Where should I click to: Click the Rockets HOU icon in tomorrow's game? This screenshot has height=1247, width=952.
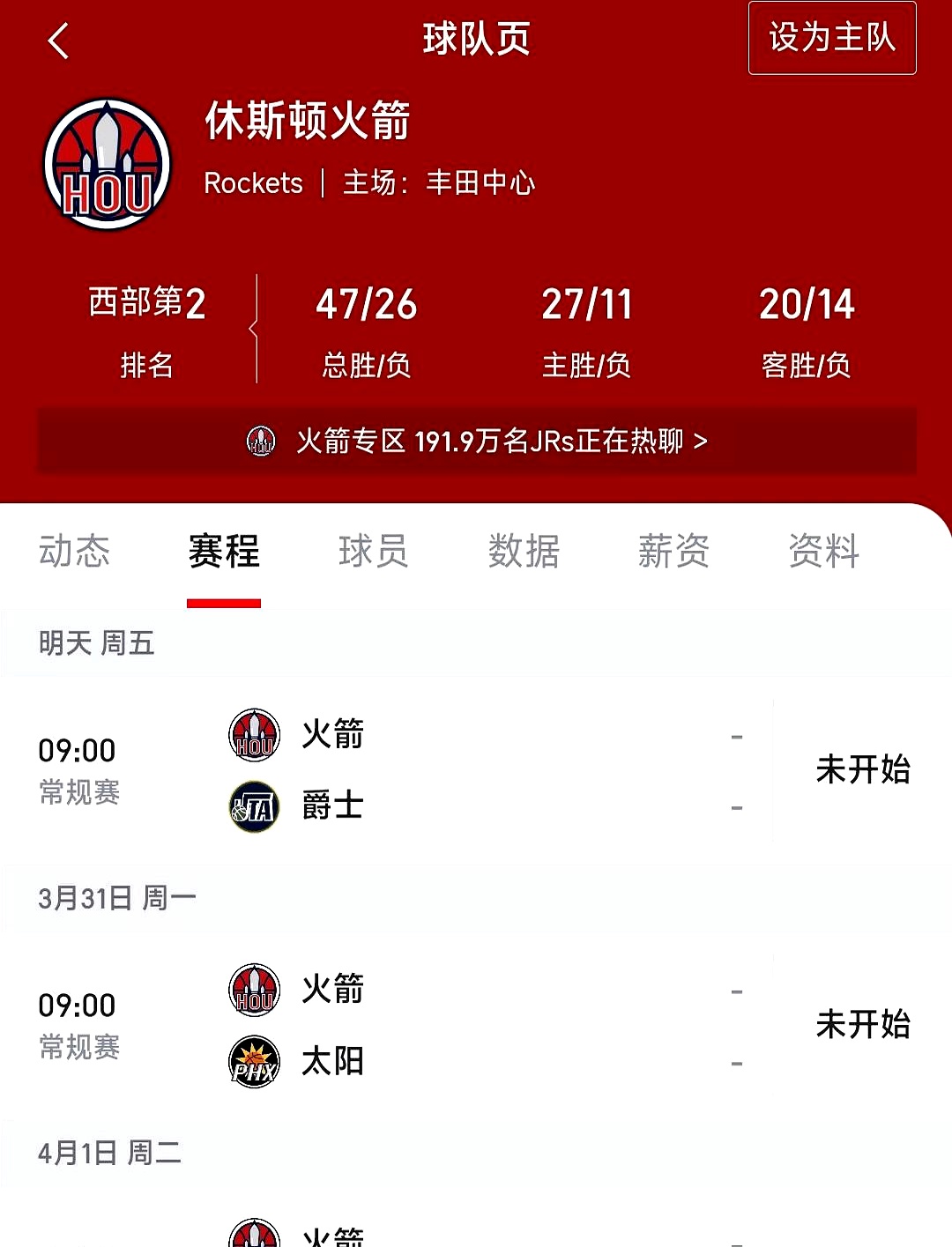point(253,733)
